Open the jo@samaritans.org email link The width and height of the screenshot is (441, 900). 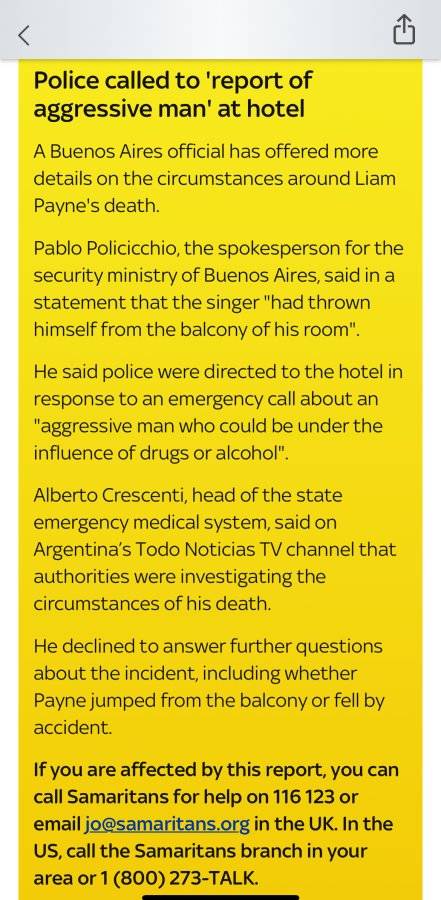coord(167,825)
